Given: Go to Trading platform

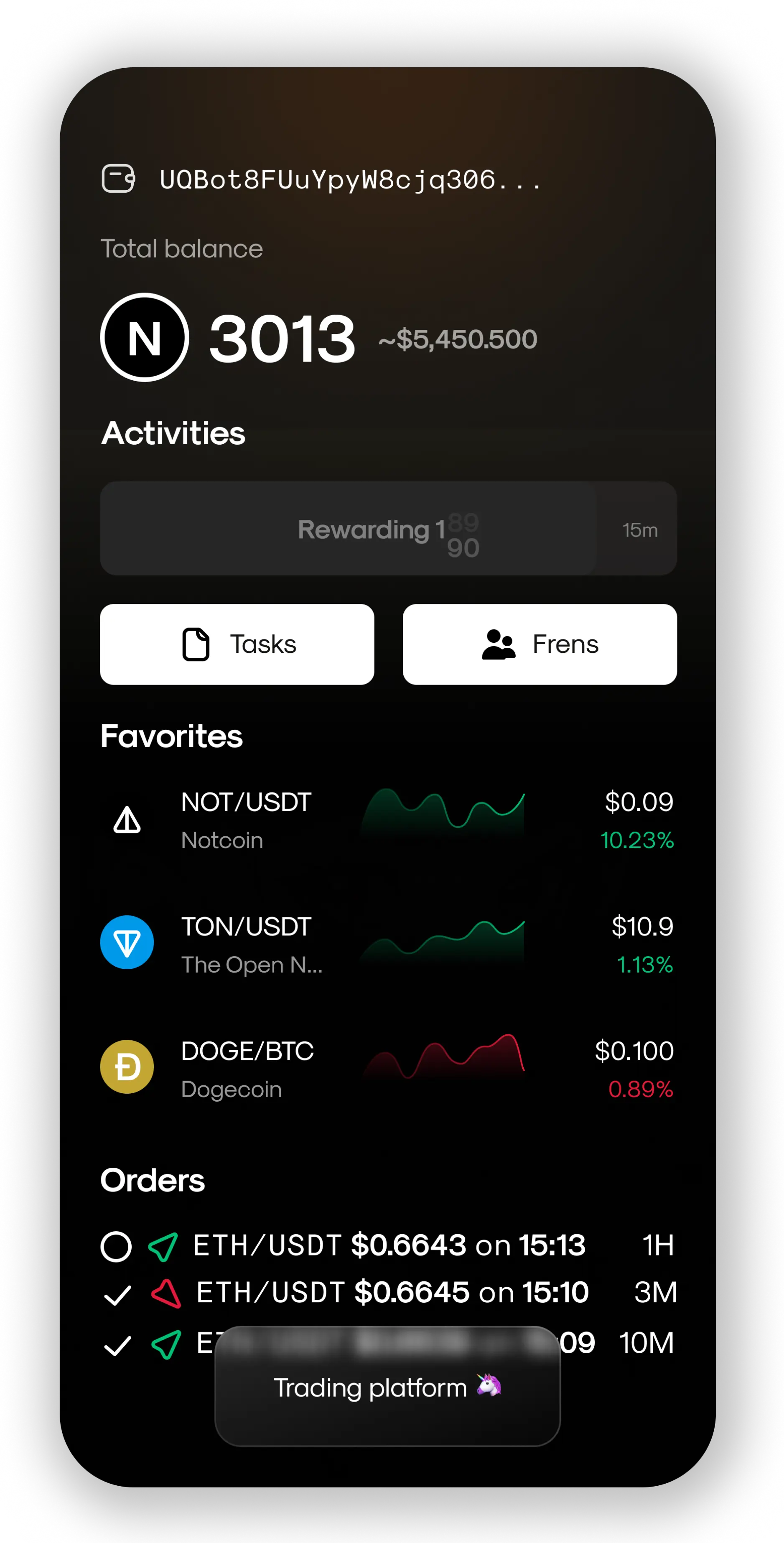Looking at the screenshot, I should tap(387, 1387).
